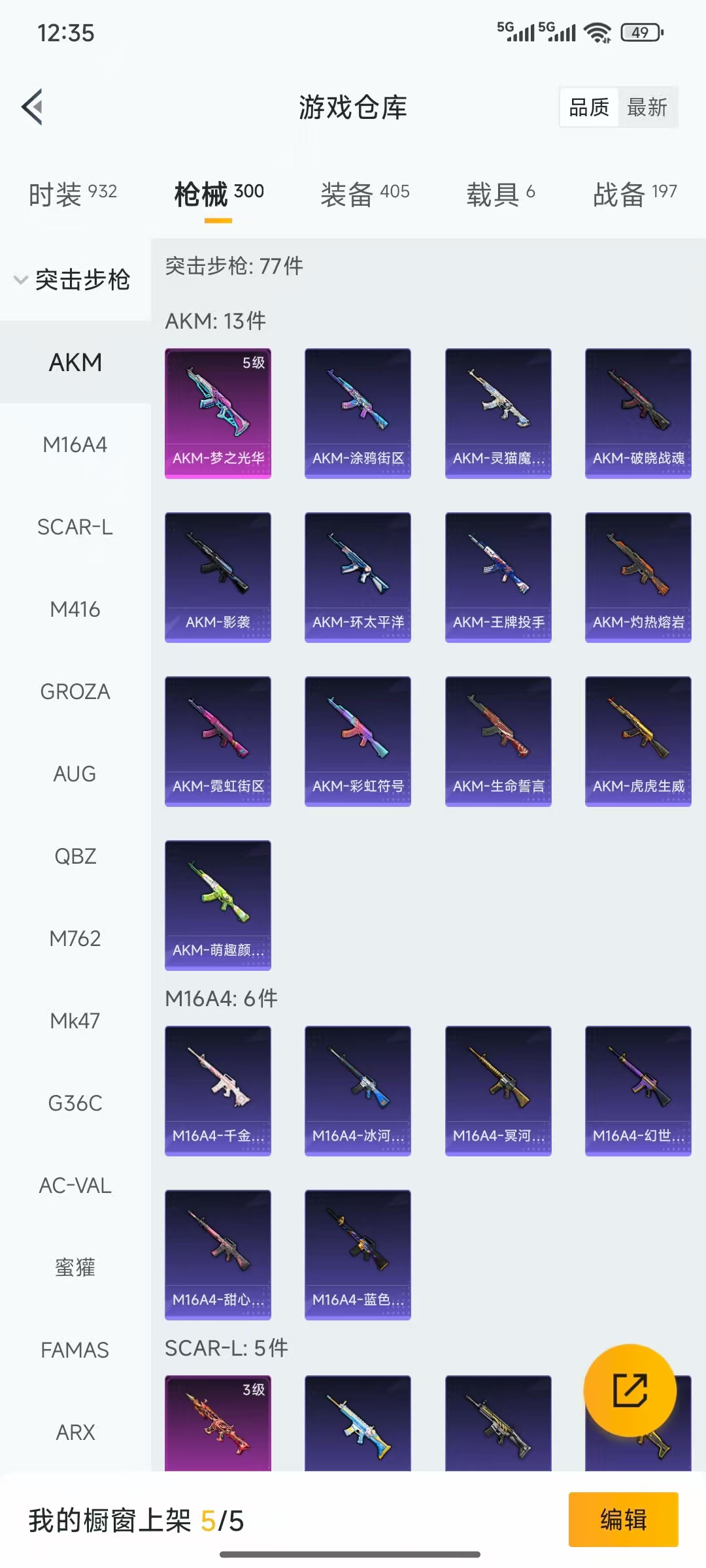Select M416 in the side list

coord(75,610)
